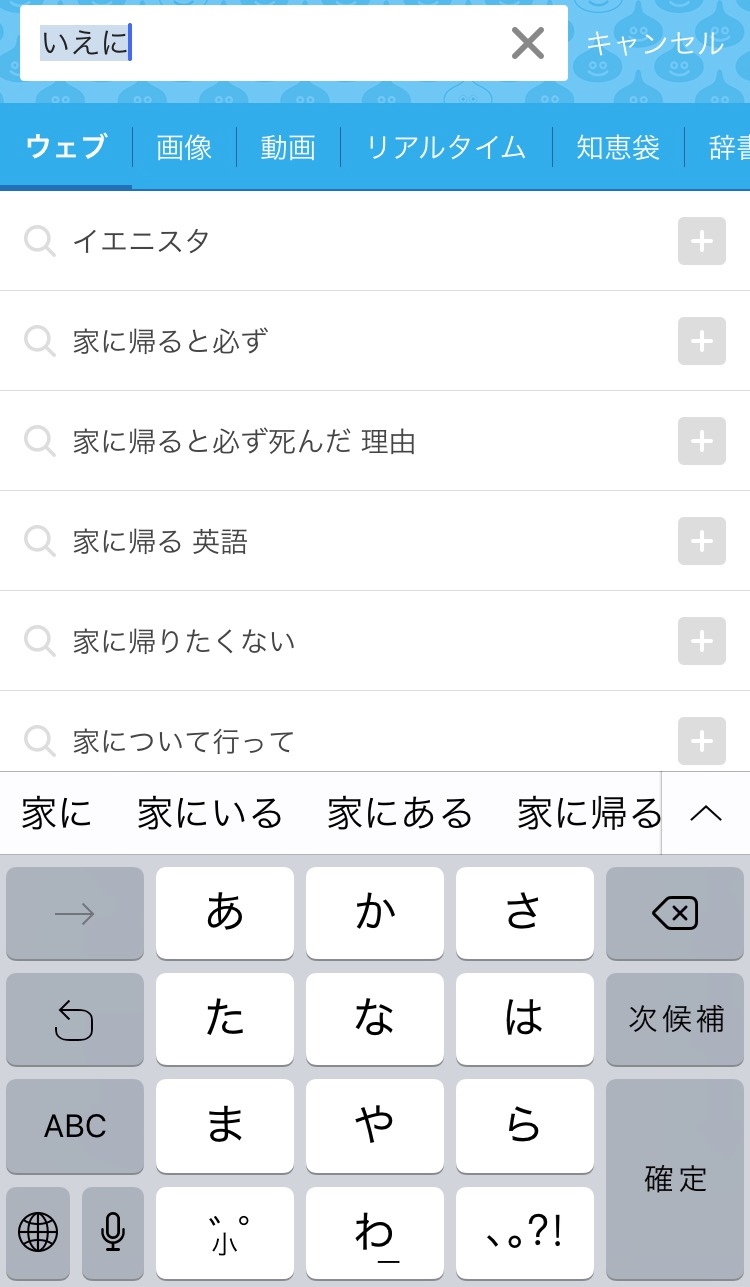This screenshot has height=1287, width=750.
Task: Hit the 確定 key to confirm the input
Action: pos(676,1179)
